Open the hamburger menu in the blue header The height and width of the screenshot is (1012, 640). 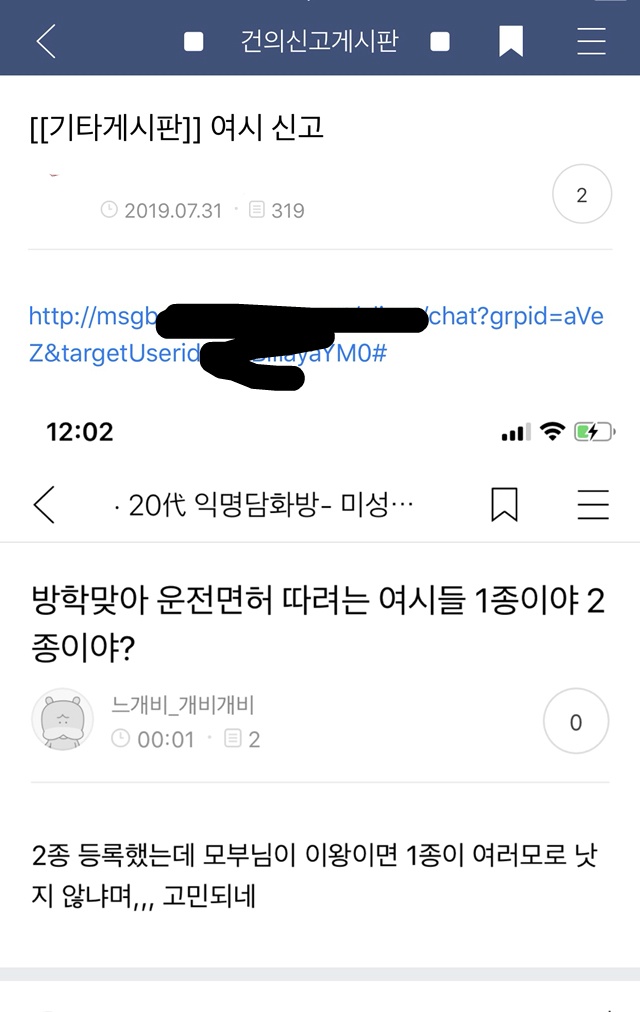tap(592, 40)
